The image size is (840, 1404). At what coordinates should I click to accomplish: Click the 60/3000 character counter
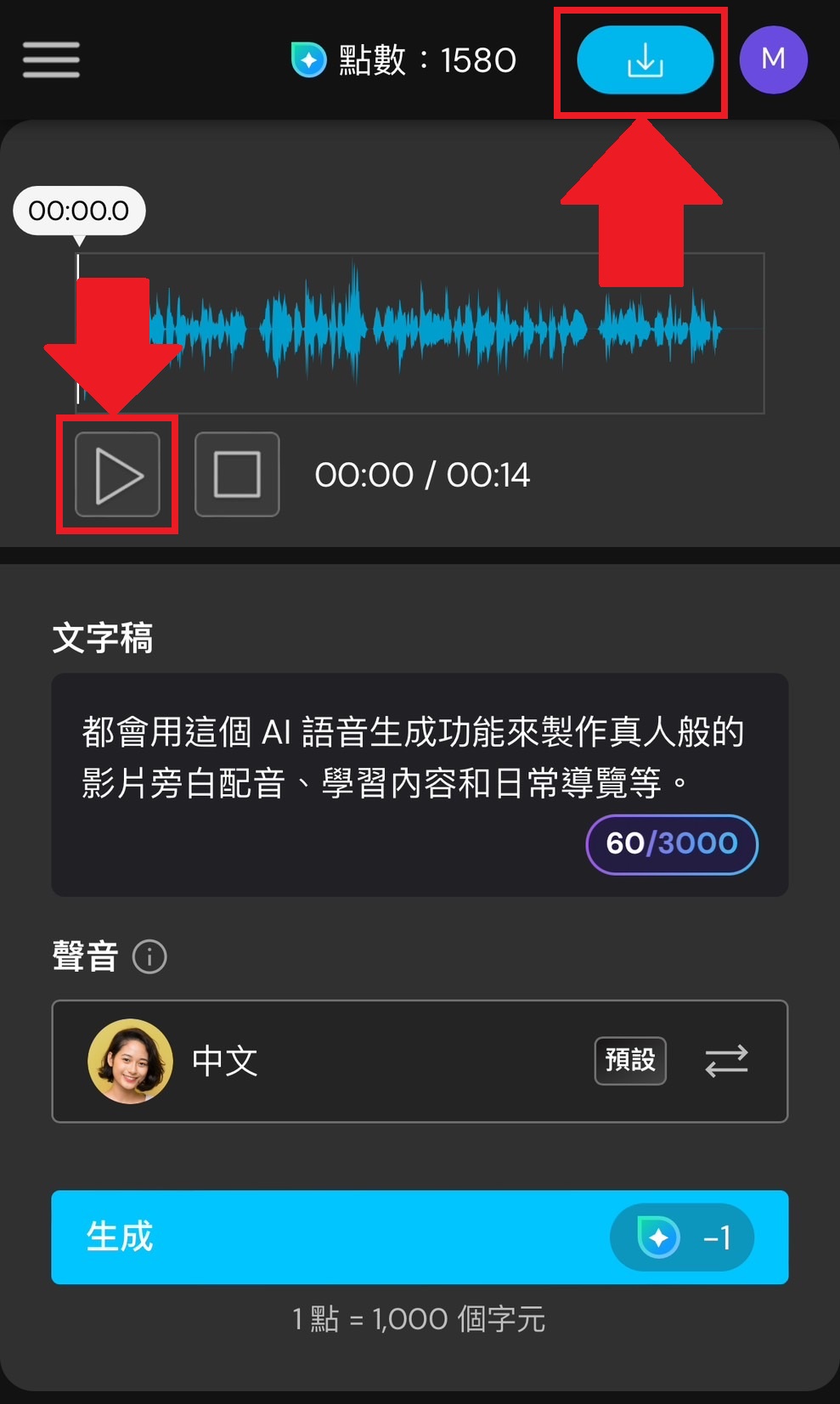671,843
